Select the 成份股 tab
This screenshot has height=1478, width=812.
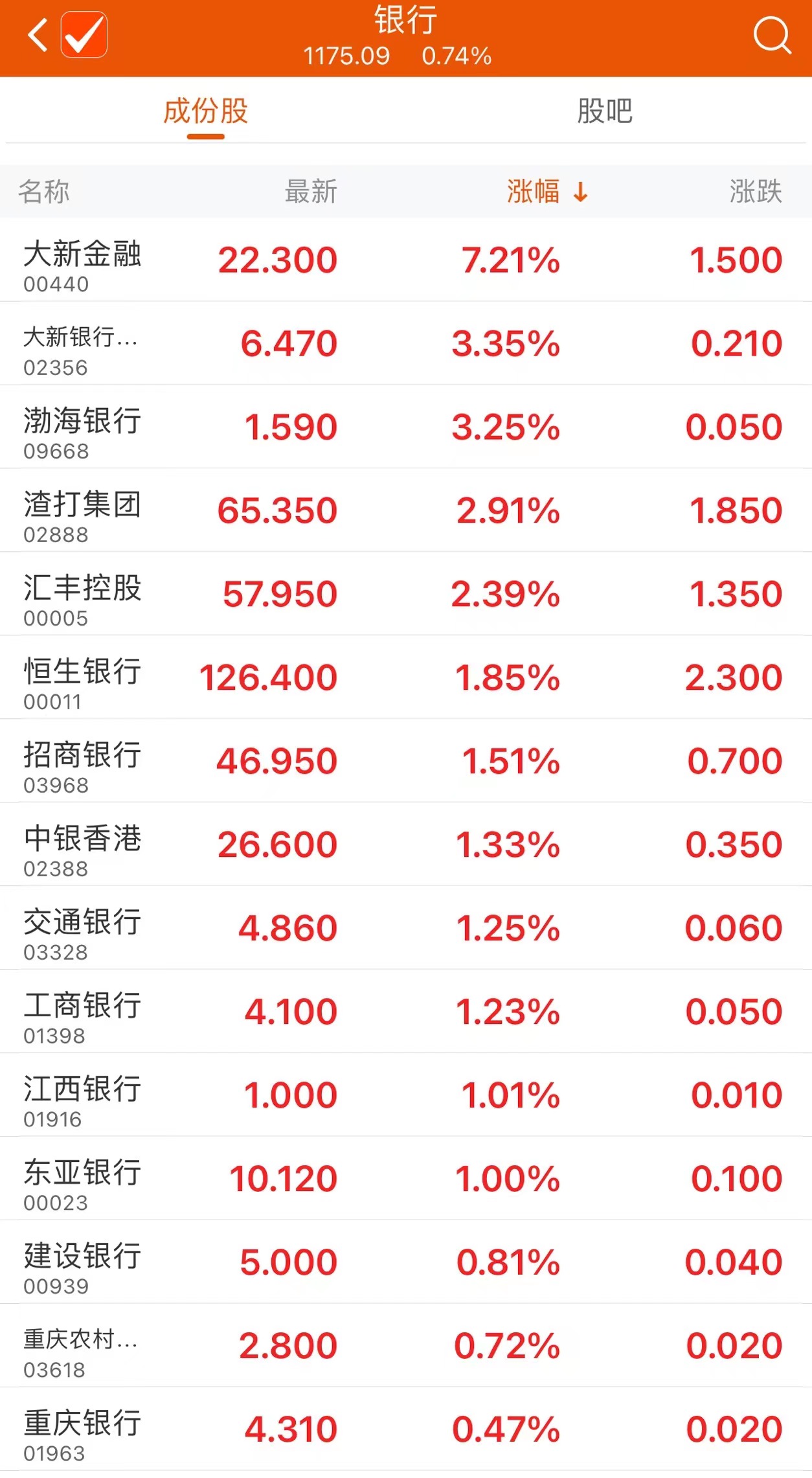click(206, 111)
